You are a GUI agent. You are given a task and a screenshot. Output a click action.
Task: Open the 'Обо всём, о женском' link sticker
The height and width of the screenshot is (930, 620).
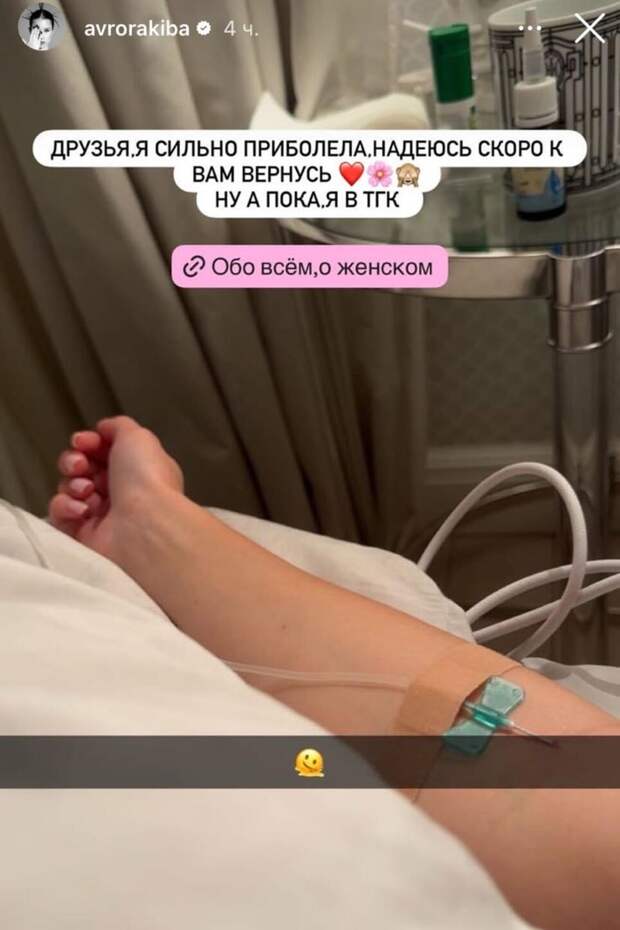(309, 266)
